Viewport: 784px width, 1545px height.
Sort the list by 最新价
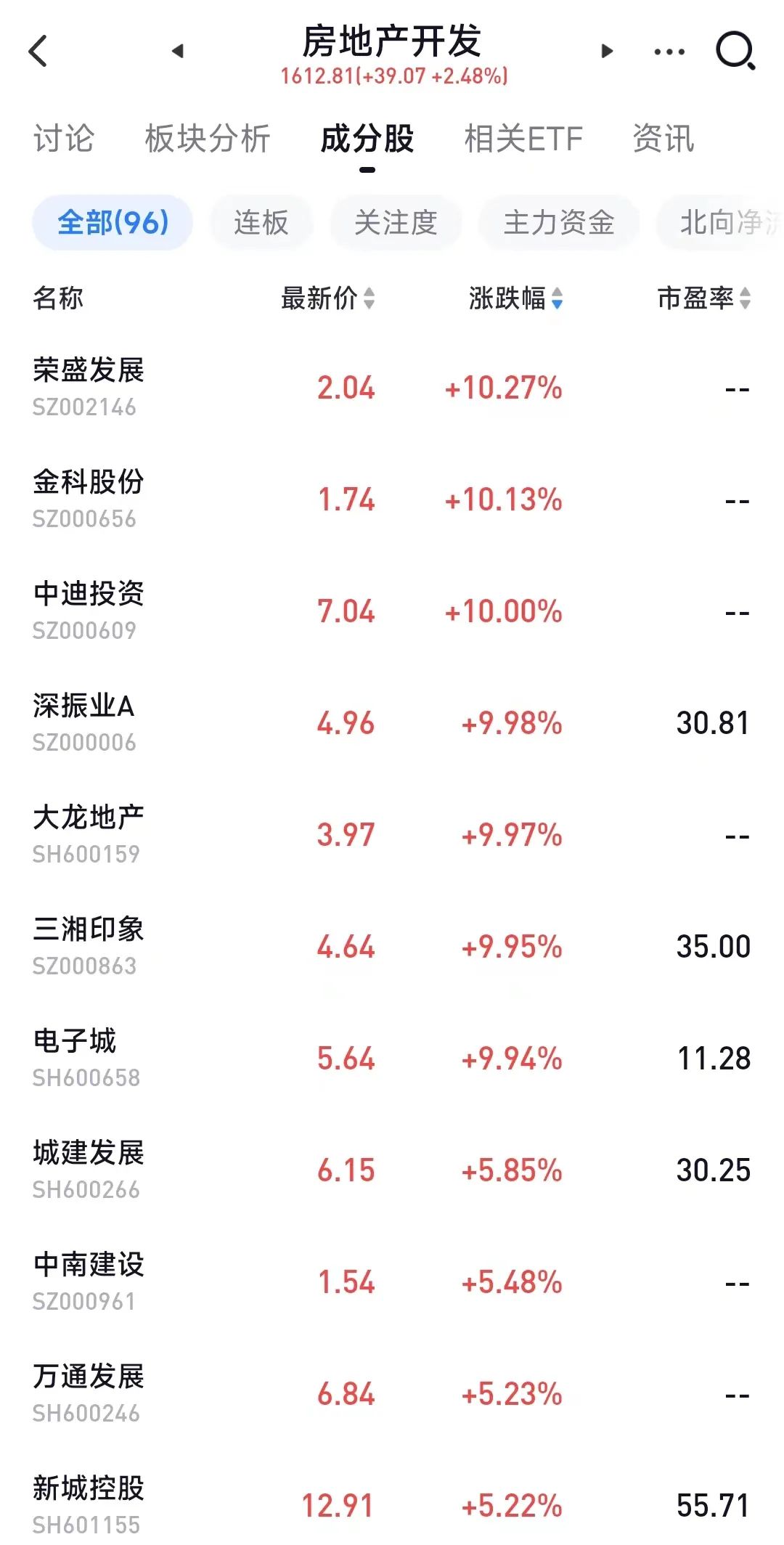point(328,298)
